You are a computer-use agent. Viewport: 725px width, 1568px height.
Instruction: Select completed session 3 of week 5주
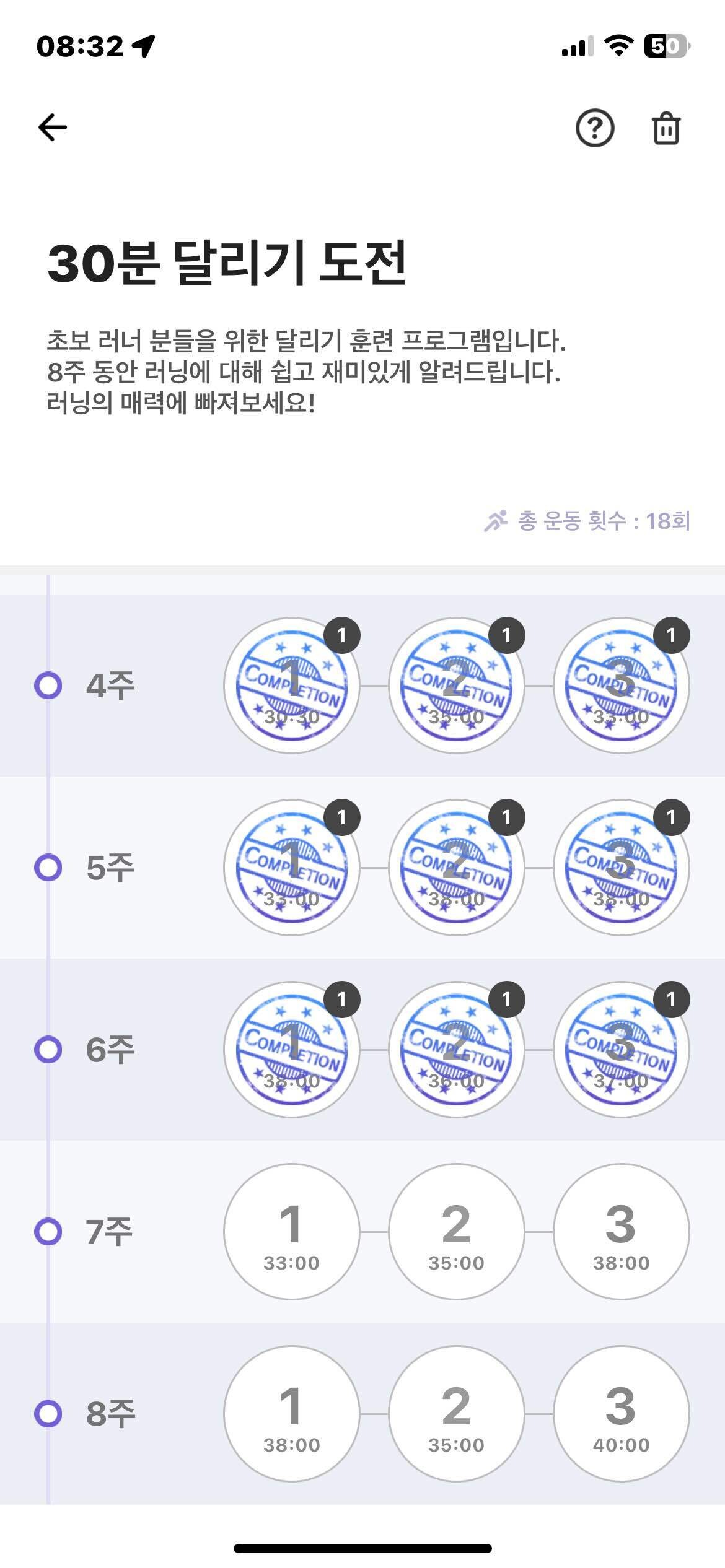click(x=621, y=868)
